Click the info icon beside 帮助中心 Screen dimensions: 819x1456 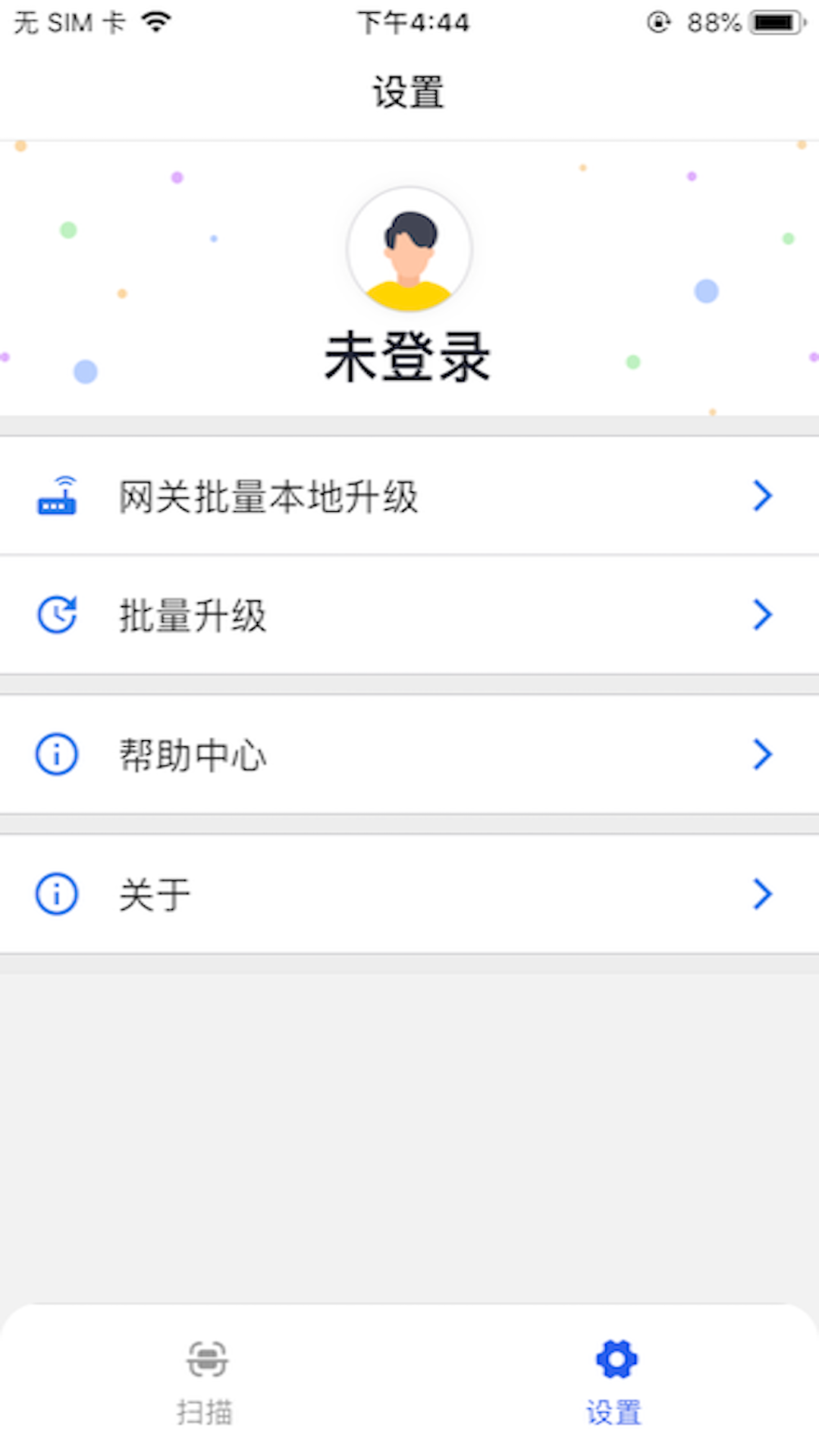[x=56, y=754]
